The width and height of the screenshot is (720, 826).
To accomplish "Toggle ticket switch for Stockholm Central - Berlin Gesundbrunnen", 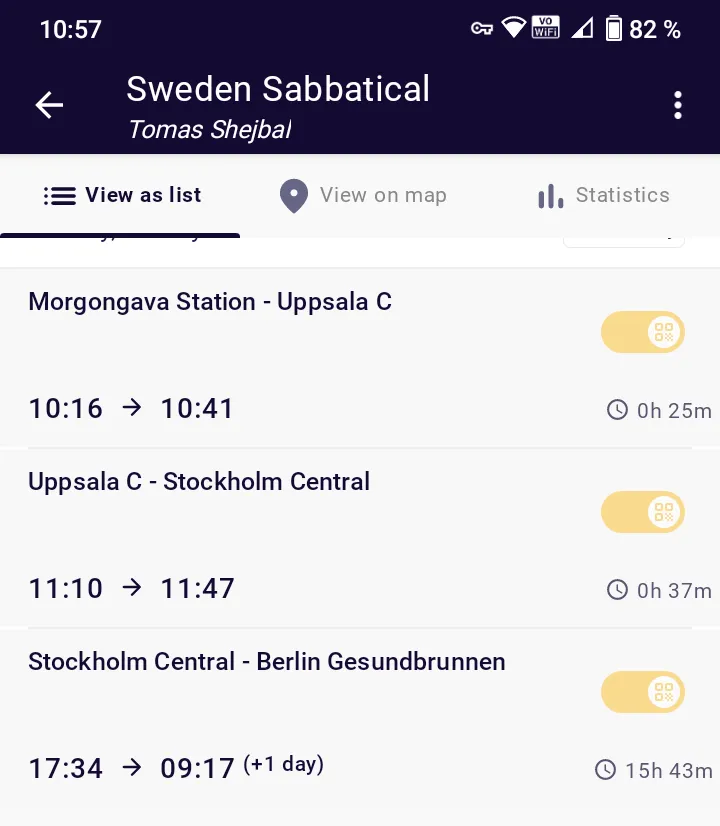I will click(643, 692).
